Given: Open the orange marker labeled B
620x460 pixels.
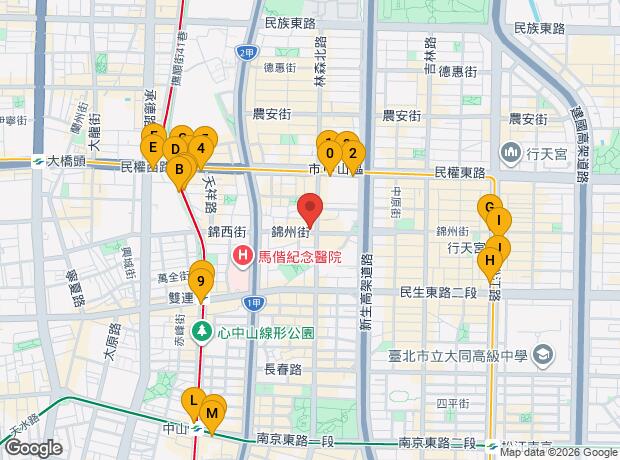Looking at the screenshot, I should (x=180, y=169).
